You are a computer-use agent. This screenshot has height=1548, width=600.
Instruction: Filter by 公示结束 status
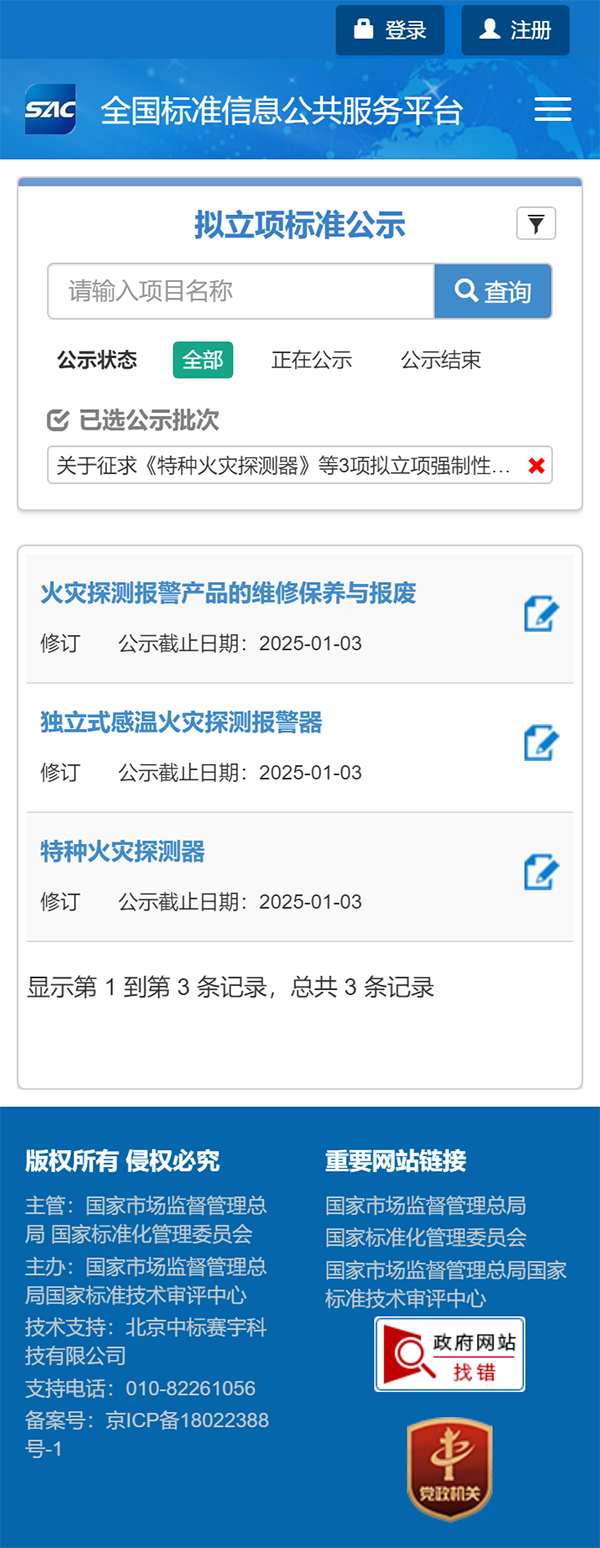click(x=441, y=360)
